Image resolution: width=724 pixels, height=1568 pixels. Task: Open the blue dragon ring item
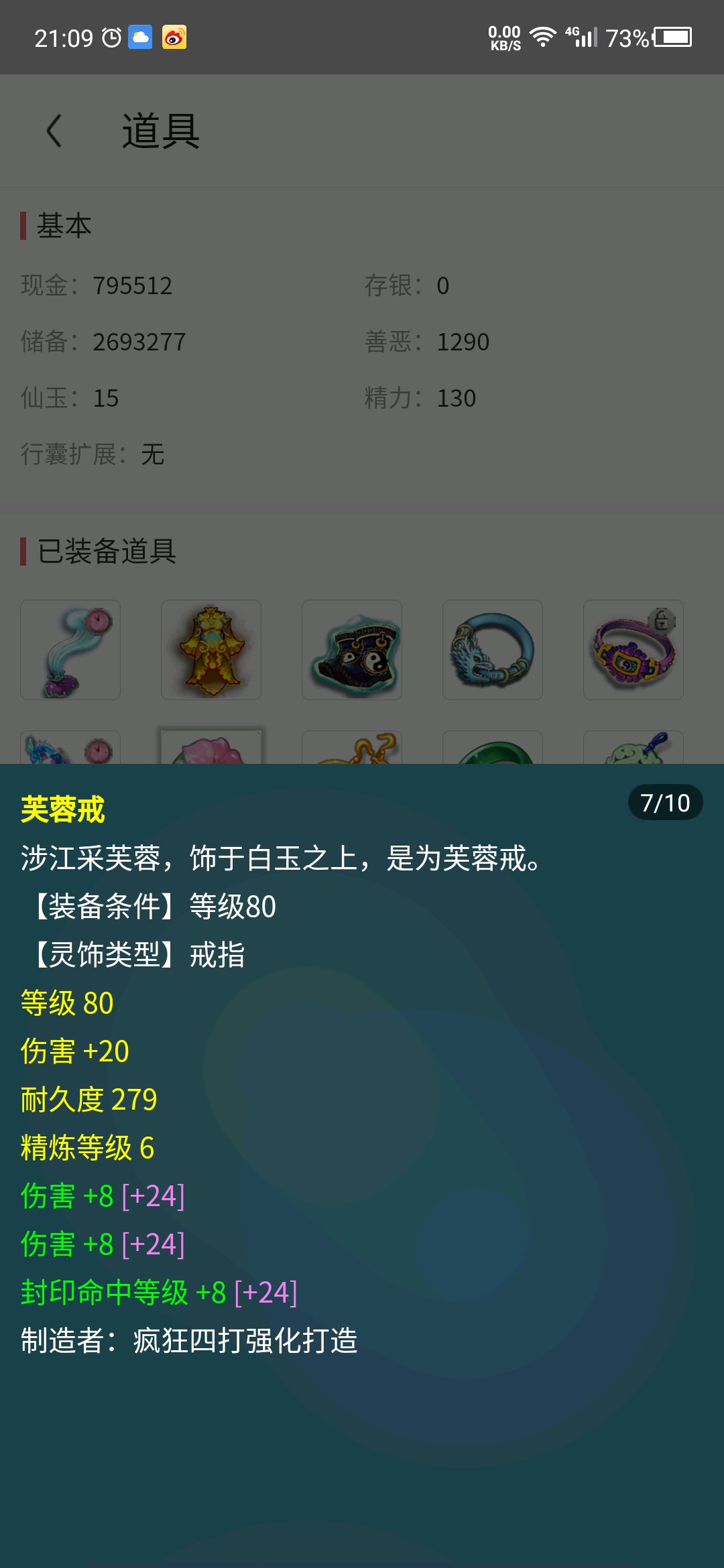(x=493, y=650)
